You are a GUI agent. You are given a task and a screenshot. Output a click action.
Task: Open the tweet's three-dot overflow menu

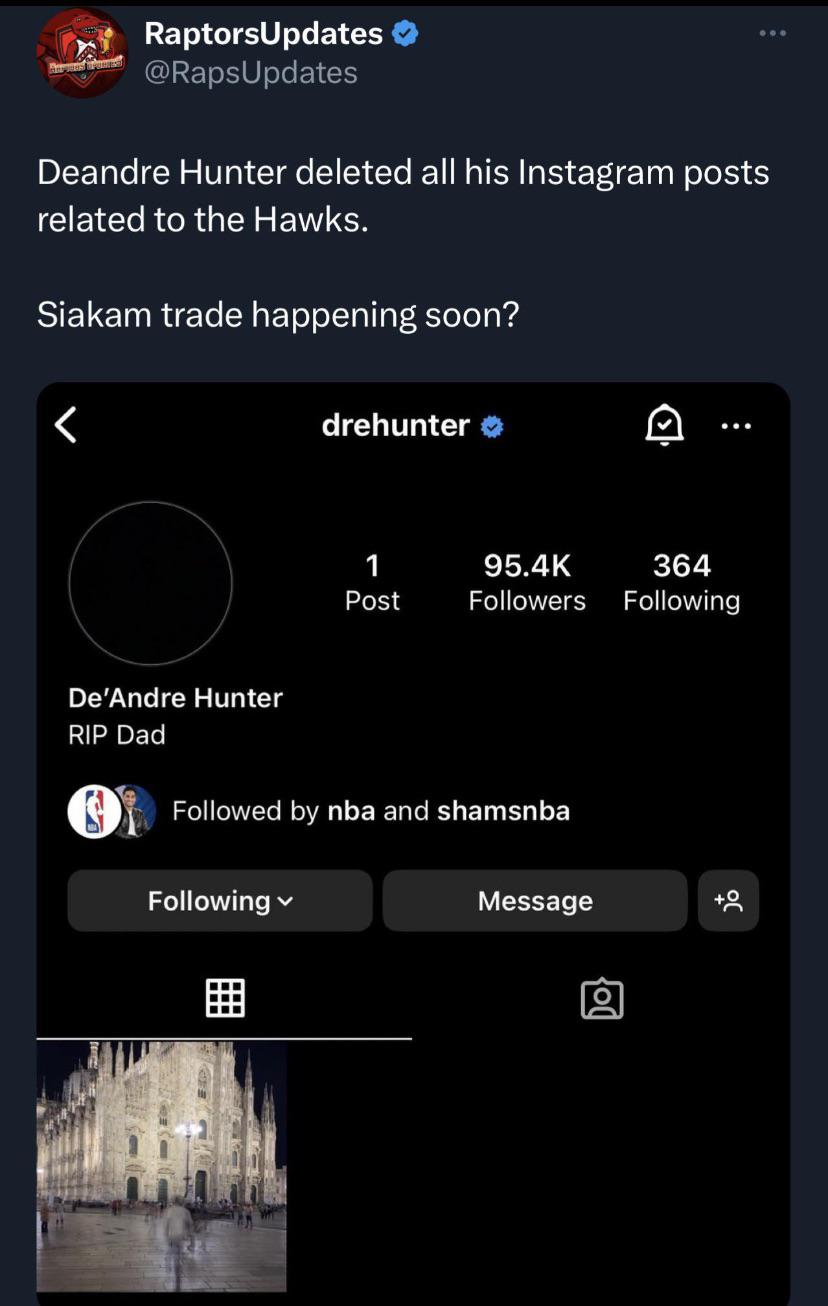(772, 33)
